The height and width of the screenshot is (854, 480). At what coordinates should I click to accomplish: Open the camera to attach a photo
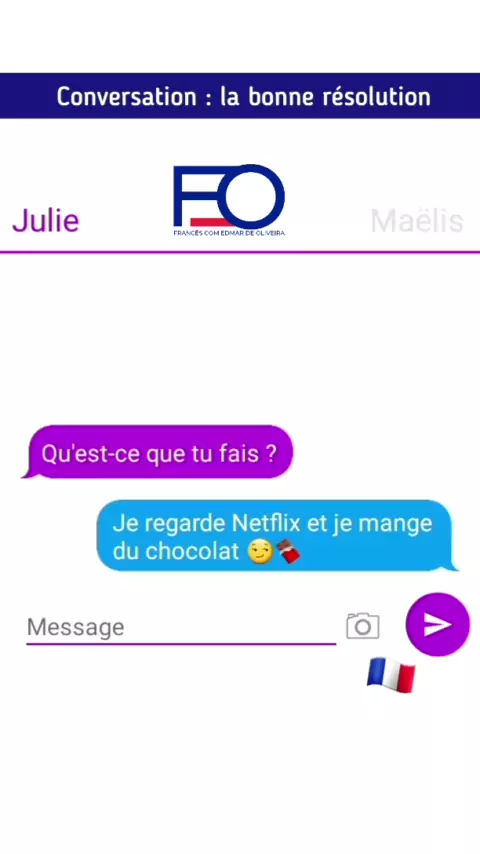pyautogui.click(x=363, y=625)
